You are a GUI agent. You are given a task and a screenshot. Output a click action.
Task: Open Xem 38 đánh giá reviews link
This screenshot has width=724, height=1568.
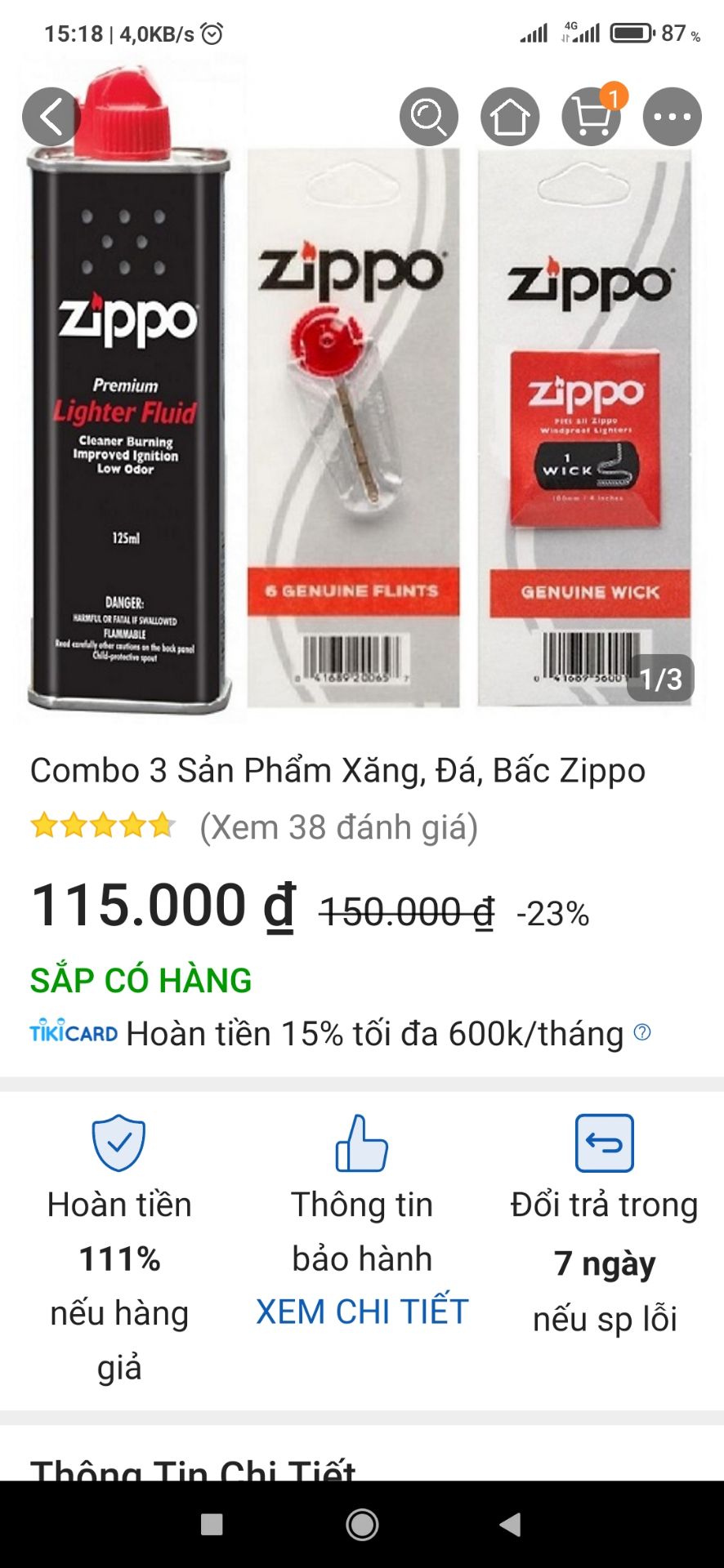(x=338, y=828)
